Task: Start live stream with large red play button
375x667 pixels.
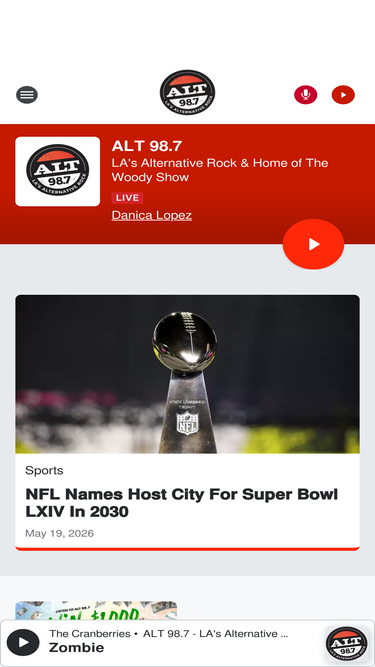Action: point(313,244)
